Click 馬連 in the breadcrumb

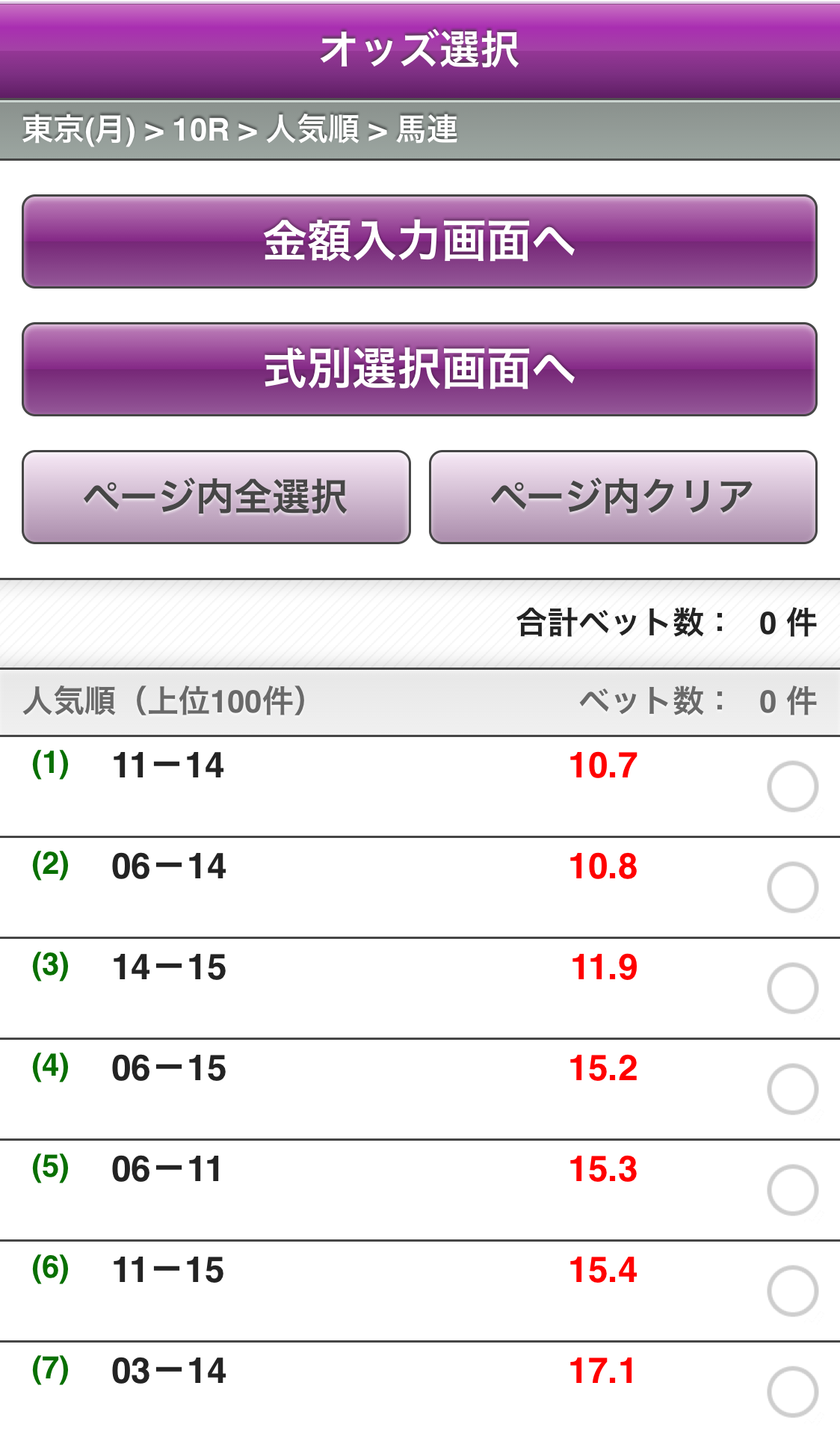(426, 129)
